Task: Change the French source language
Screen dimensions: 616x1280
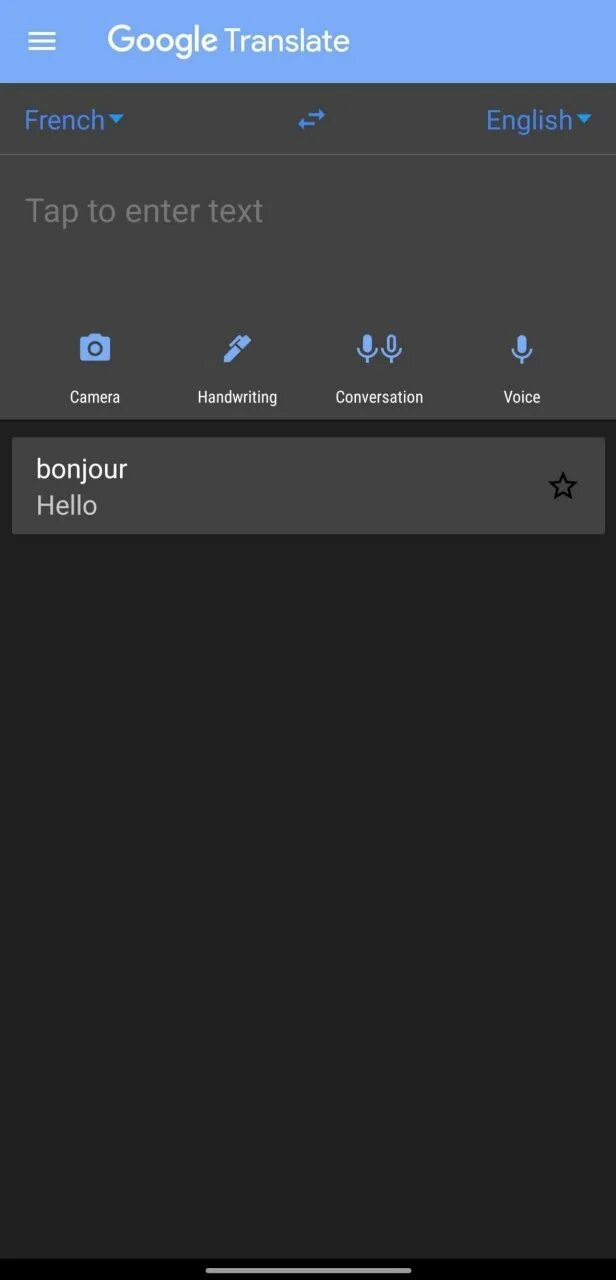Action: pyautogui.click(x=73, y=120)
